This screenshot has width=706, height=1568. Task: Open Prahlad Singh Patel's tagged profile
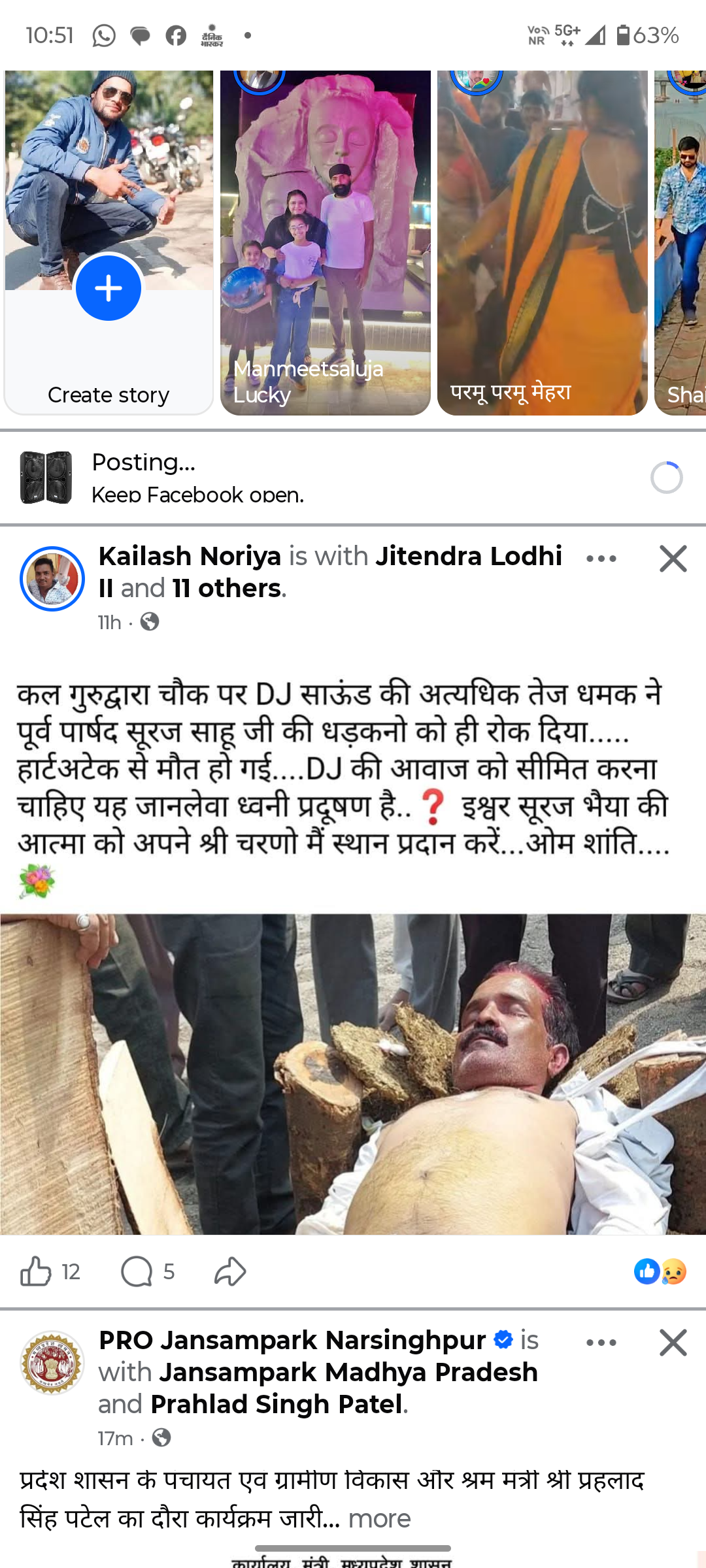(x=276, y=1404)
